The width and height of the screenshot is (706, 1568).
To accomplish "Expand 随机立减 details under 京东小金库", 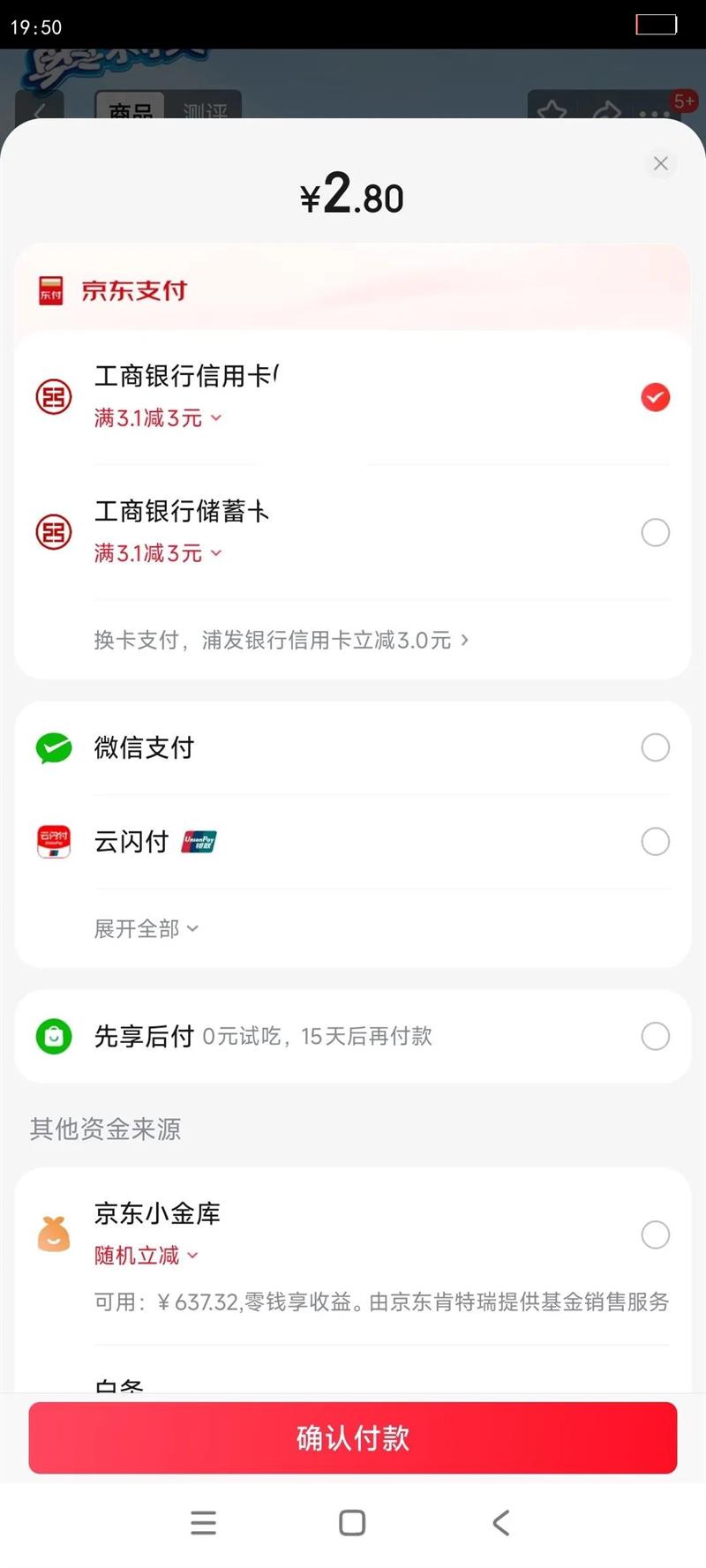I will point(146,1255).
